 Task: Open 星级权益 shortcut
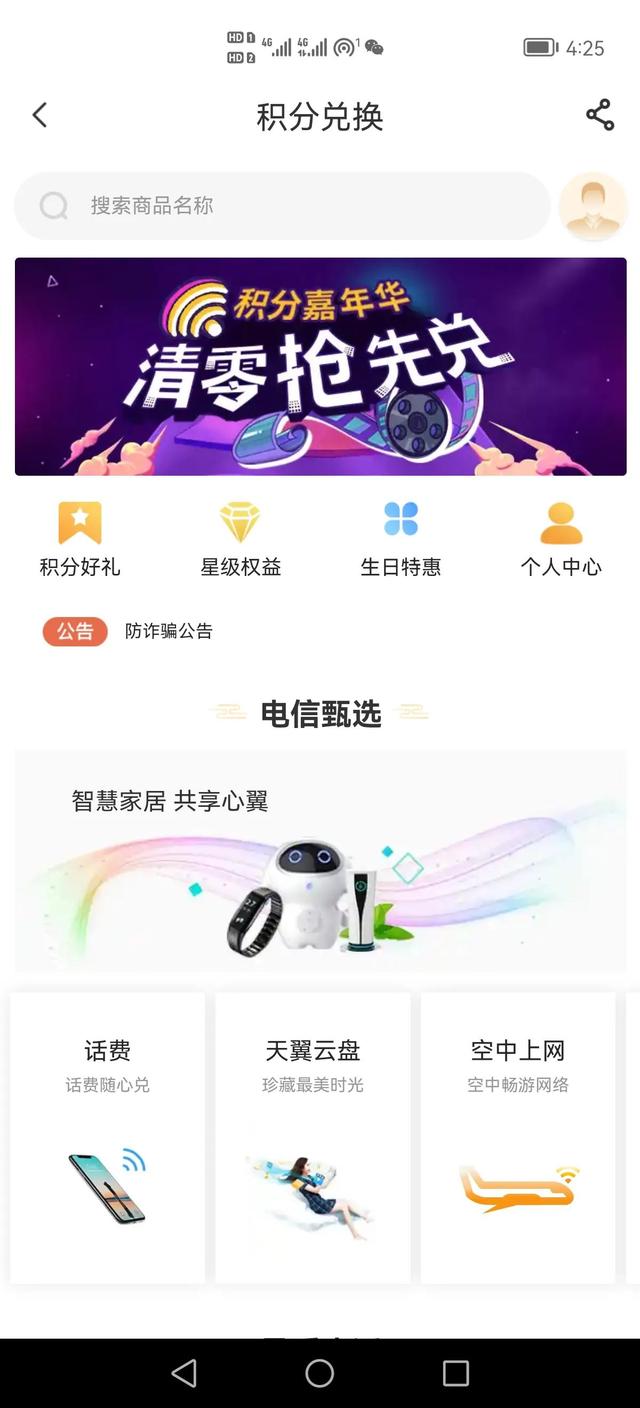(240, 540)
